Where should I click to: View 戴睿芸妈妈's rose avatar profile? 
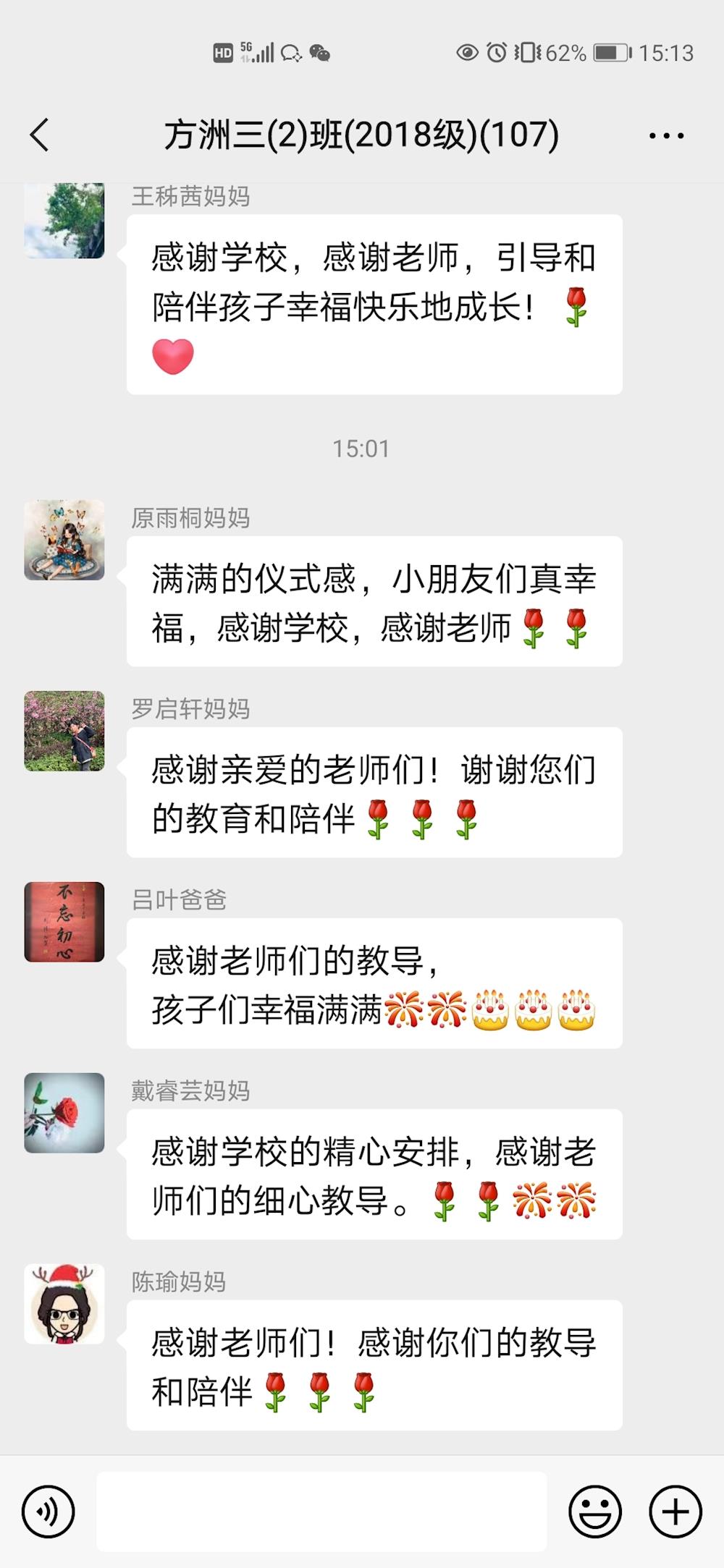click(x=64, y=1113)
